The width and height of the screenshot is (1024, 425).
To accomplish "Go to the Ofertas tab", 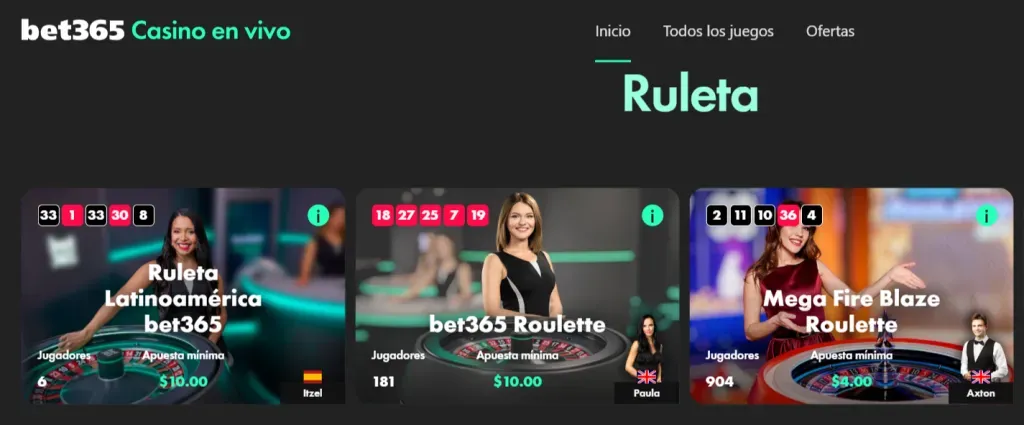I will pyautogui.click(x=830, y=31).
